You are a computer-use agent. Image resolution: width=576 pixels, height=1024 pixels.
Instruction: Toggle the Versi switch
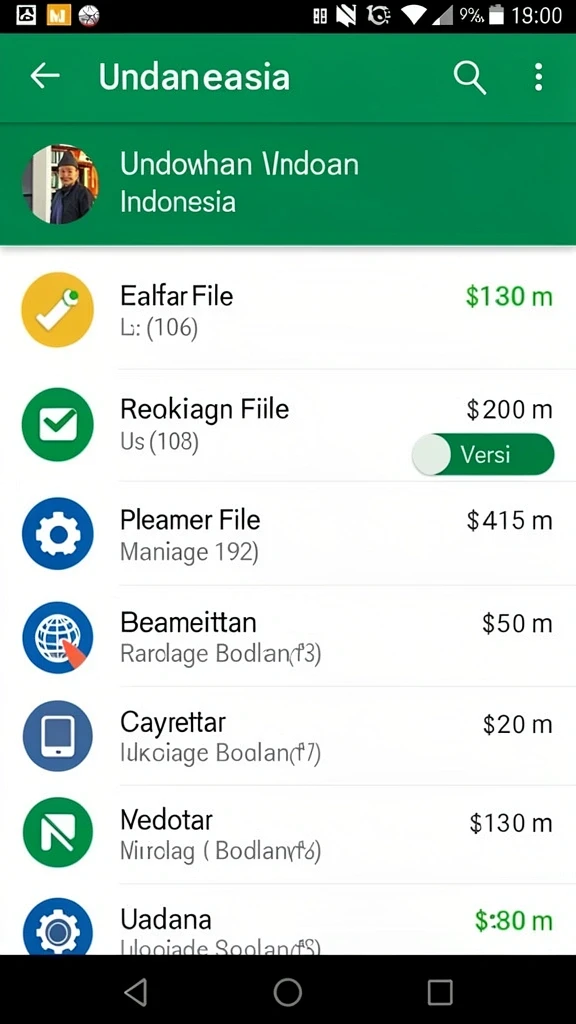(x=483, y=455)
